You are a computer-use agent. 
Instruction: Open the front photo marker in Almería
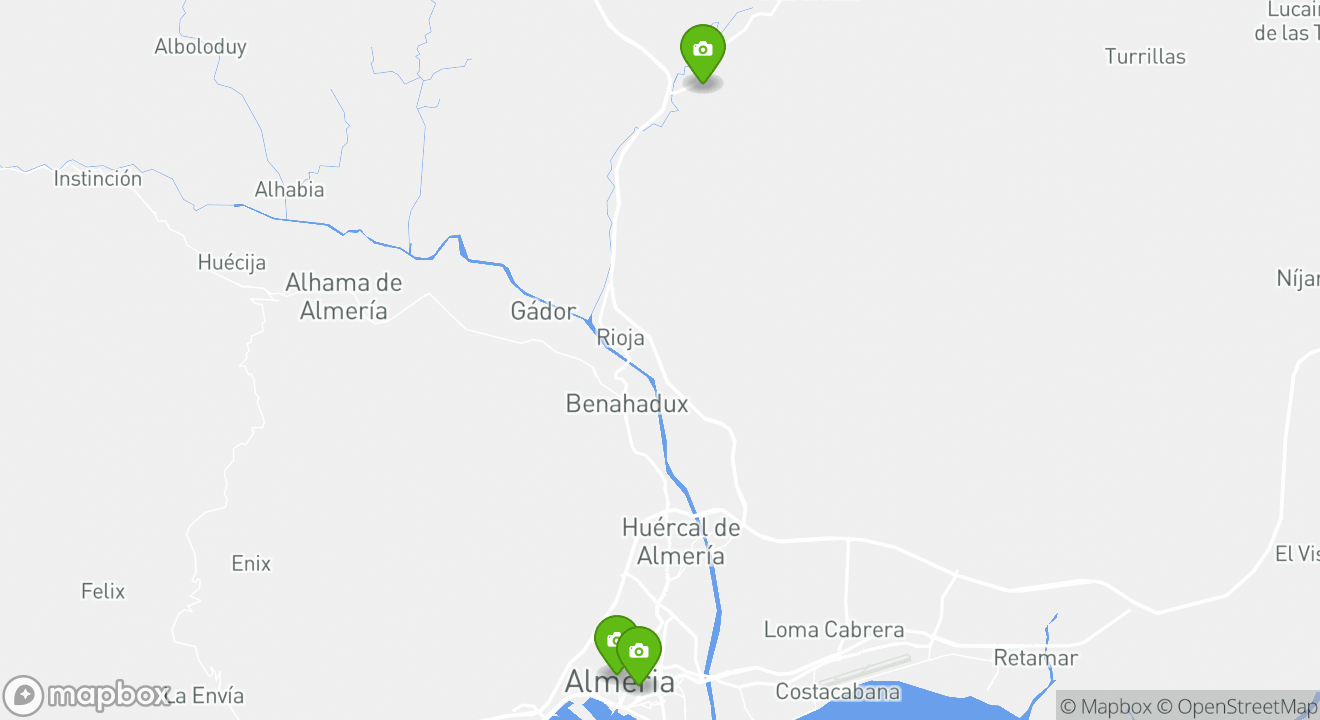(638, 652)
